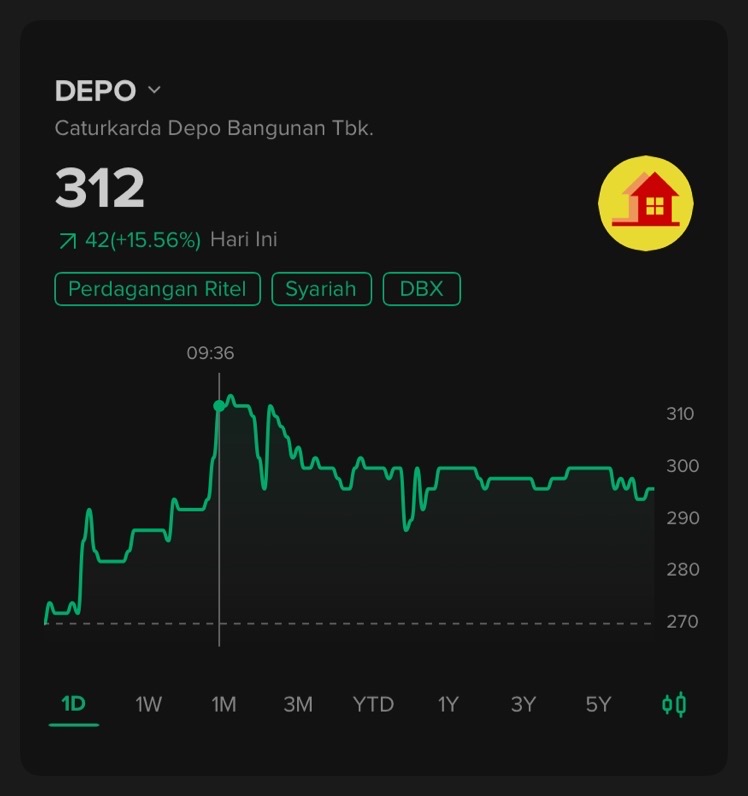Switch to the YTD chart range

click(x=373, y=704)
